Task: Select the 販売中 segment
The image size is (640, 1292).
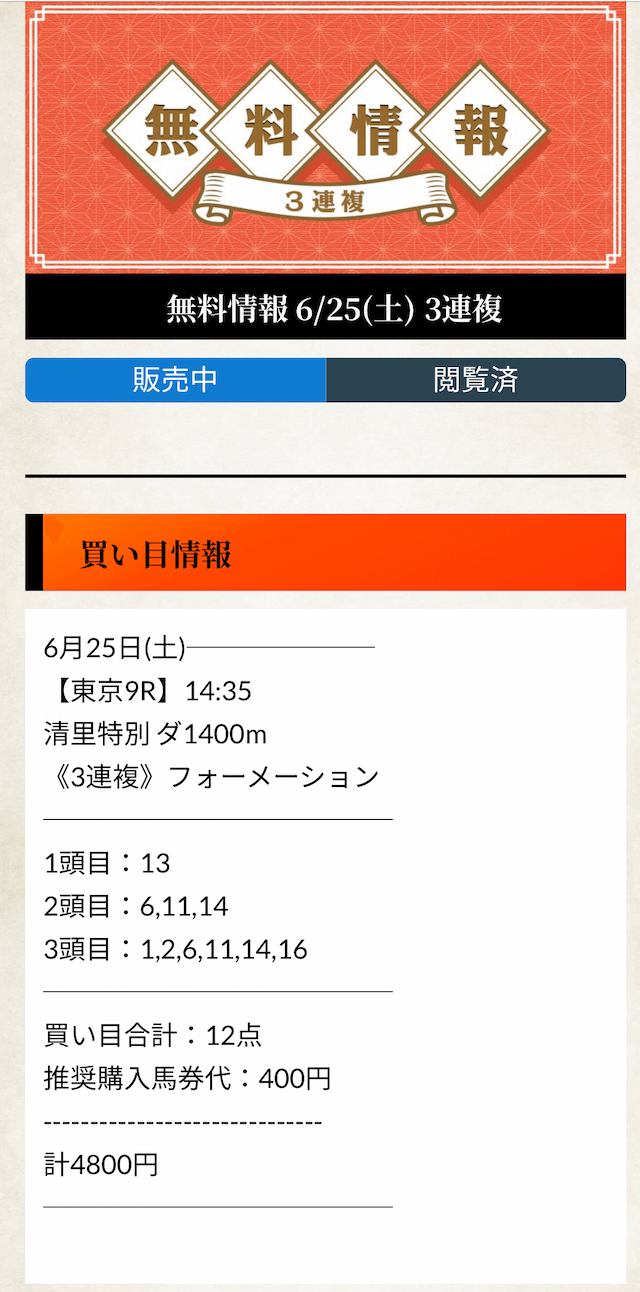Action: pos(176,380)
